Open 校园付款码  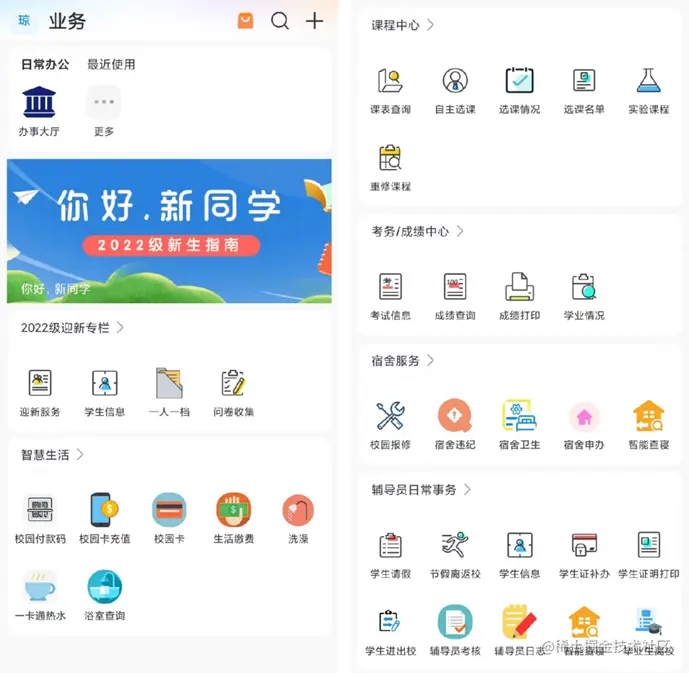tap(40, 518)
